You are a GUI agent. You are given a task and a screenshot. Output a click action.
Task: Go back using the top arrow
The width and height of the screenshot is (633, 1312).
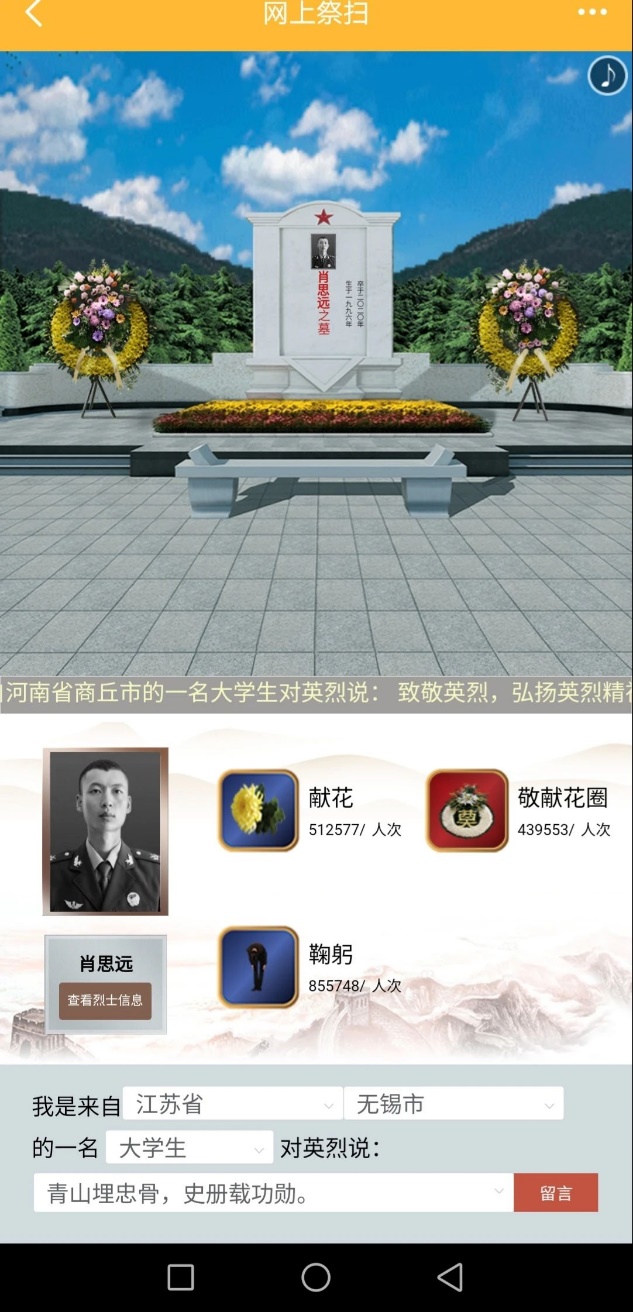pos(34,13)
